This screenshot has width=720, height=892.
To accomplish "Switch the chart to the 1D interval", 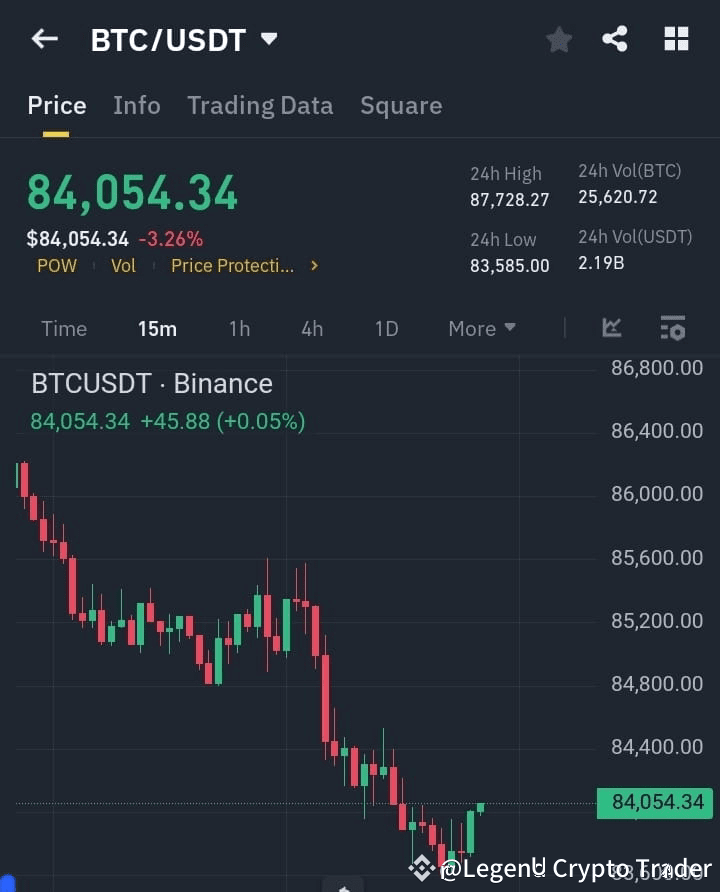I will coord(386,328).
